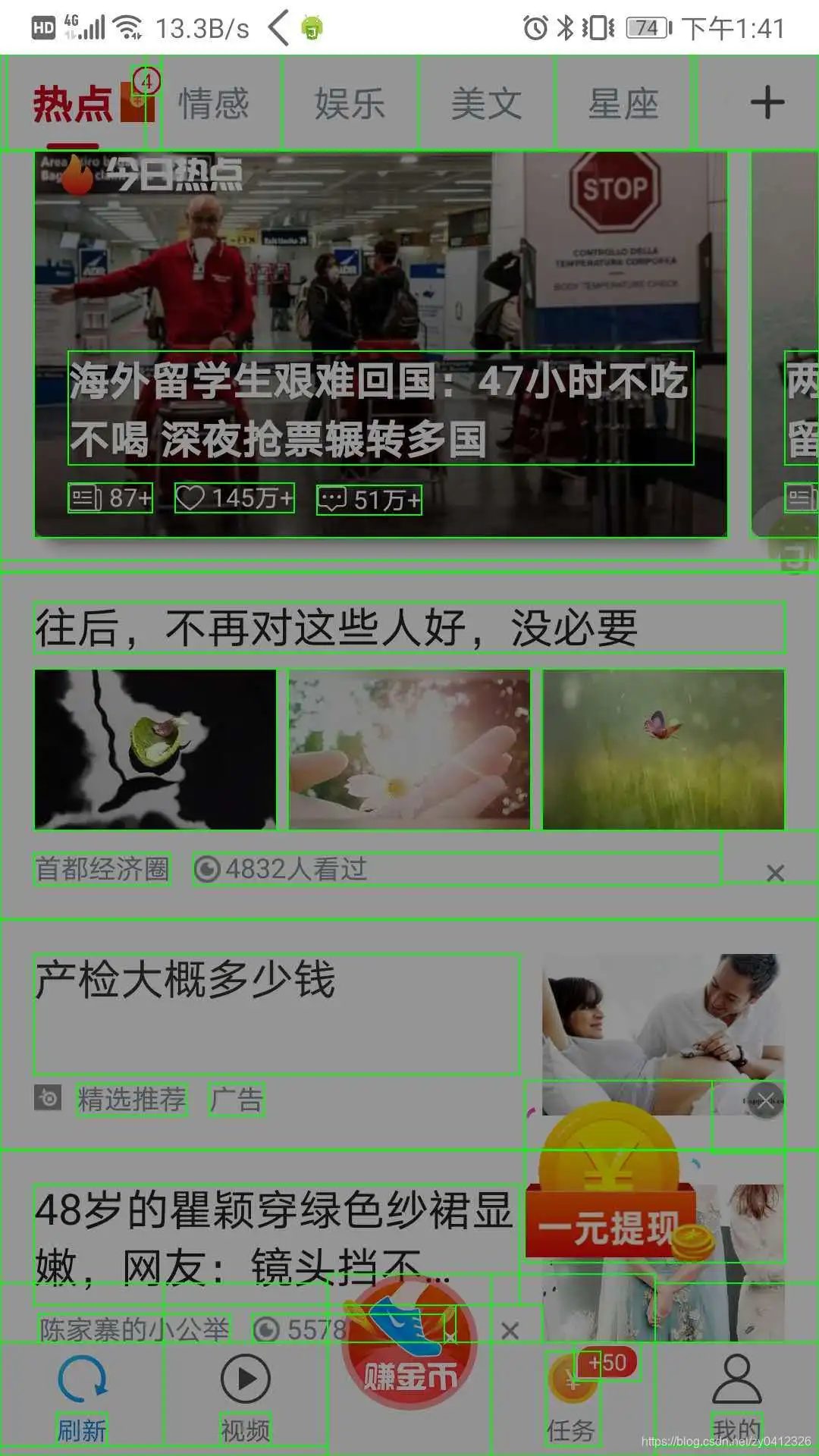Switch to the 我的 profile tab
Image resolution: width=819 pixels, height=1456 pixels.
736,1395
